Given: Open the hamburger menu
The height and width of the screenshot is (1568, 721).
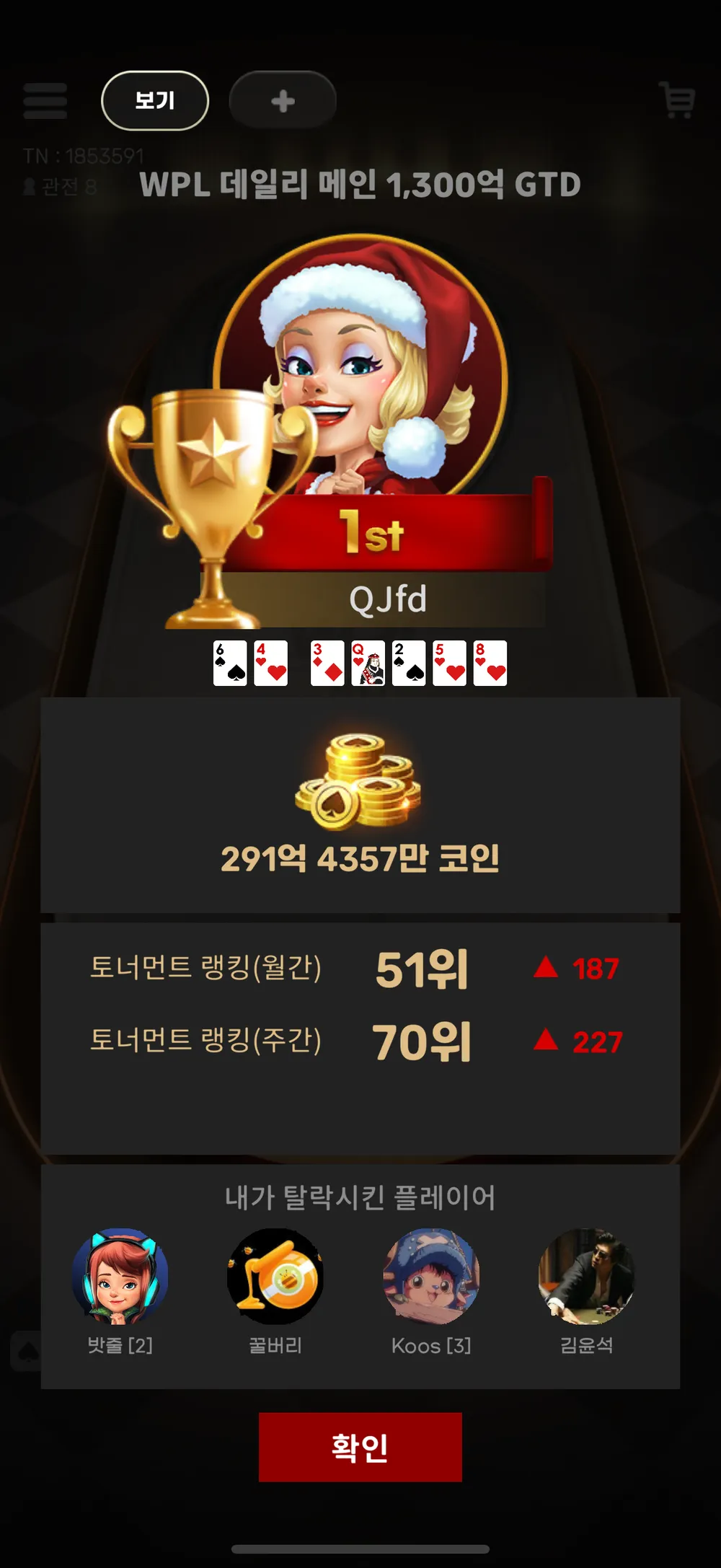Looking at the screenshot, I should point(45,101).
